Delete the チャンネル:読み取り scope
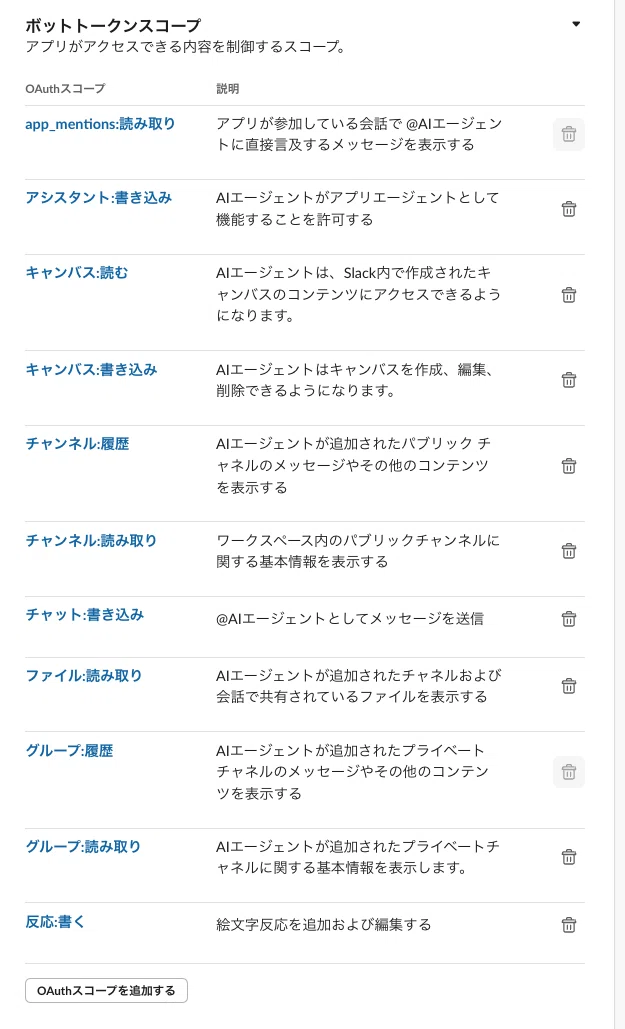This screenshot has width=625, height=1029. (569, 551)
